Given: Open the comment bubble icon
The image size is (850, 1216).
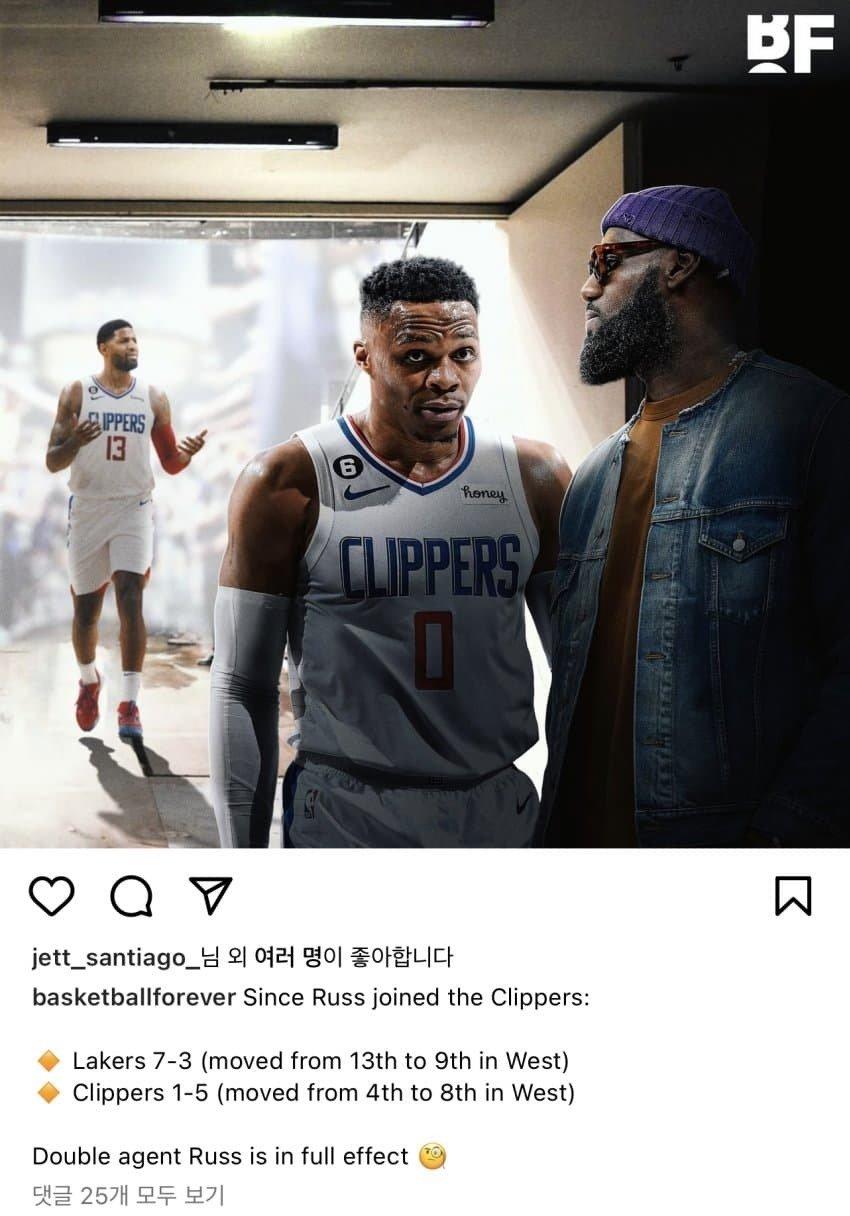Looking at the screenshot, I should tap(131, 896).
